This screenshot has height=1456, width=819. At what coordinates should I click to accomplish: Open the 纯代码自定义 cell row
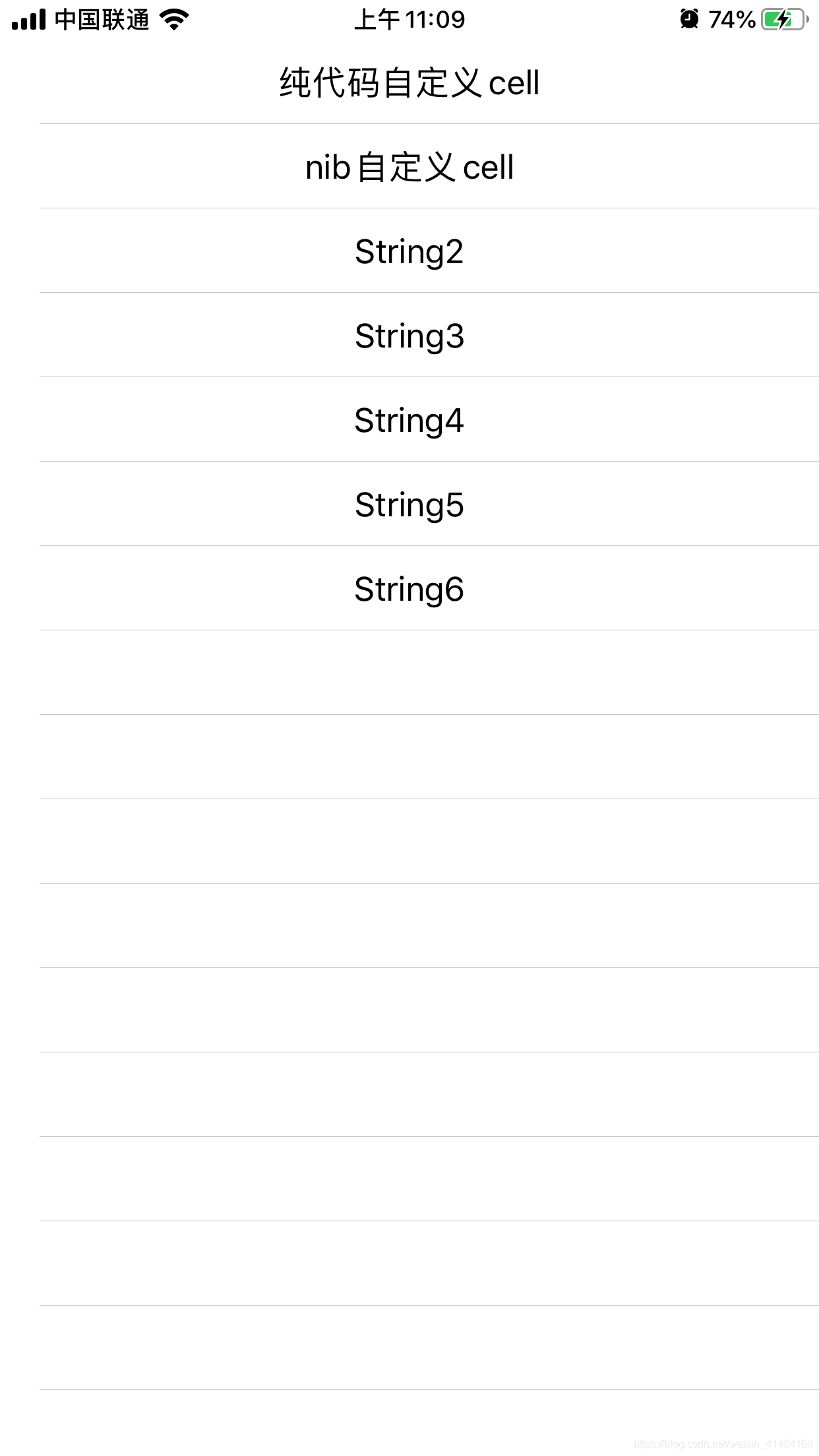pos(409,83)
